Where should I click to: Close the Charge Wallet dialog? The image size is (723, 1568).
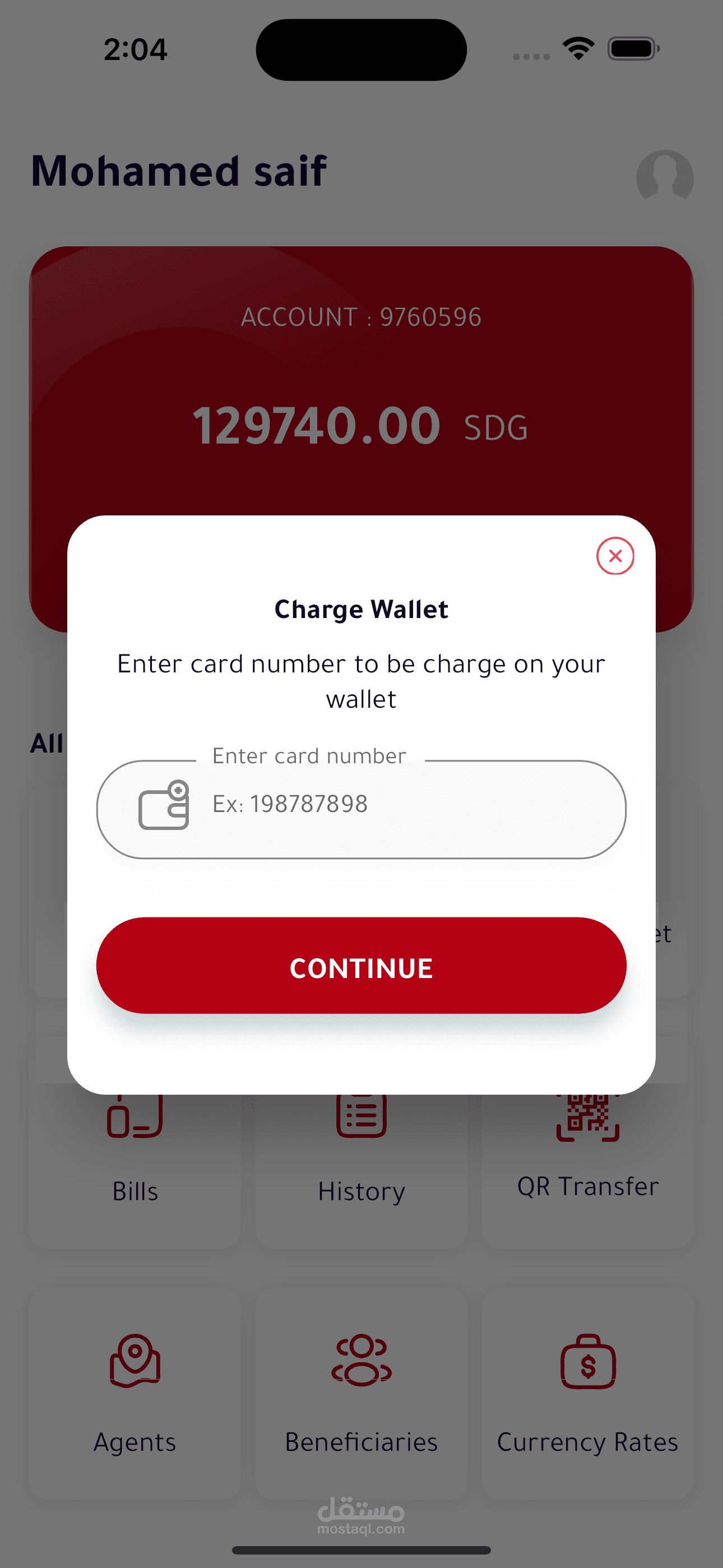click(615, 556)
